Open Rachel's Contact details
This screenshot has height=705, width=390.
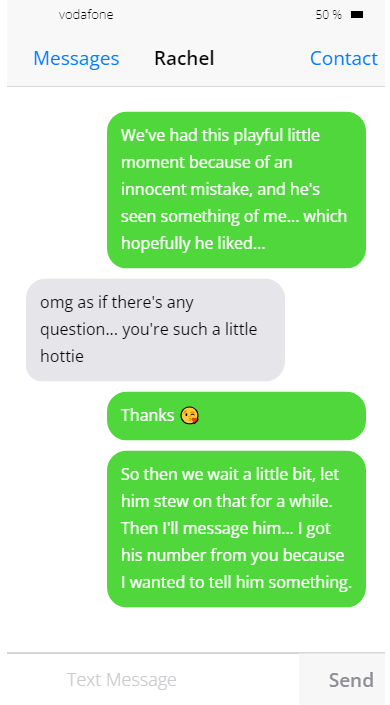[344, 58]
